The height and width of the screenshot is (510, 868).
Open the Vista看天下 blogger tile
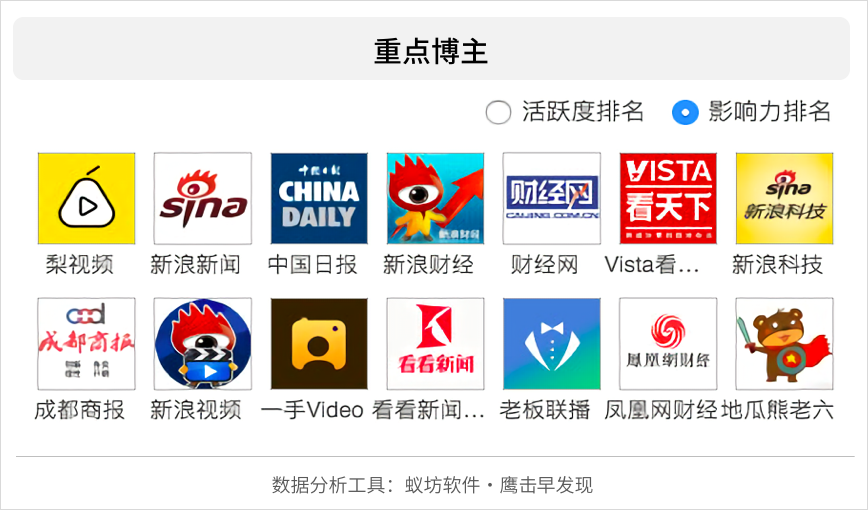tap(668, 199)
